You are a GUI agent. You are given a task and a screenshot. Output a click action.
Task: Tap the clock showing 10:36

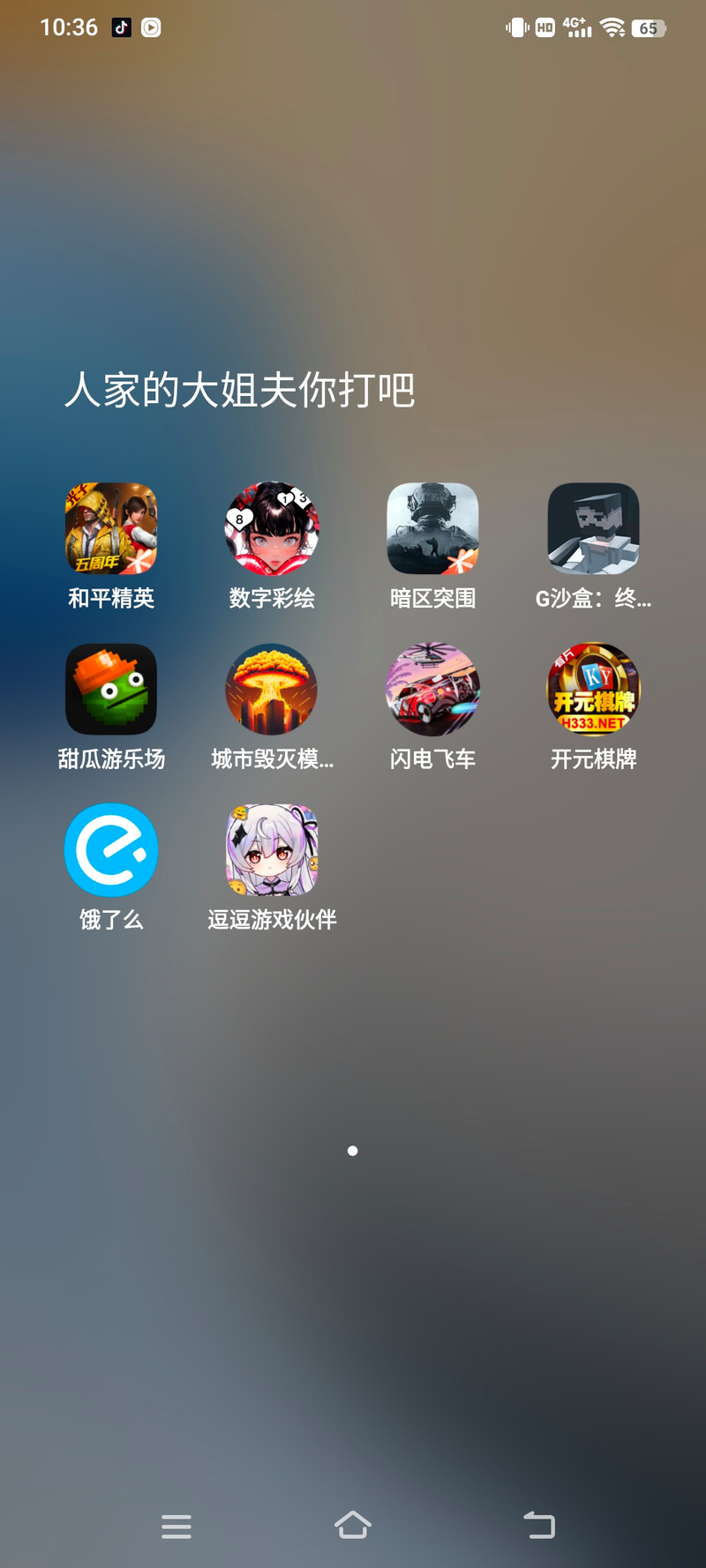[70, 27]
